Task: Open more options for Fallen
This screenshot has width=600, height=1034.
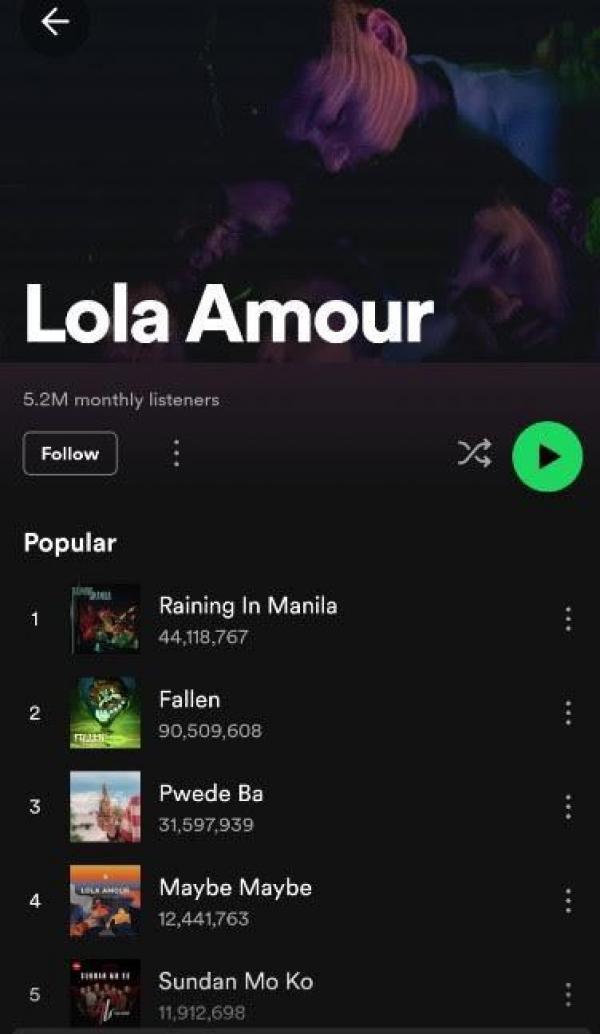Action: pyautogui.click(x=568, y=713)
